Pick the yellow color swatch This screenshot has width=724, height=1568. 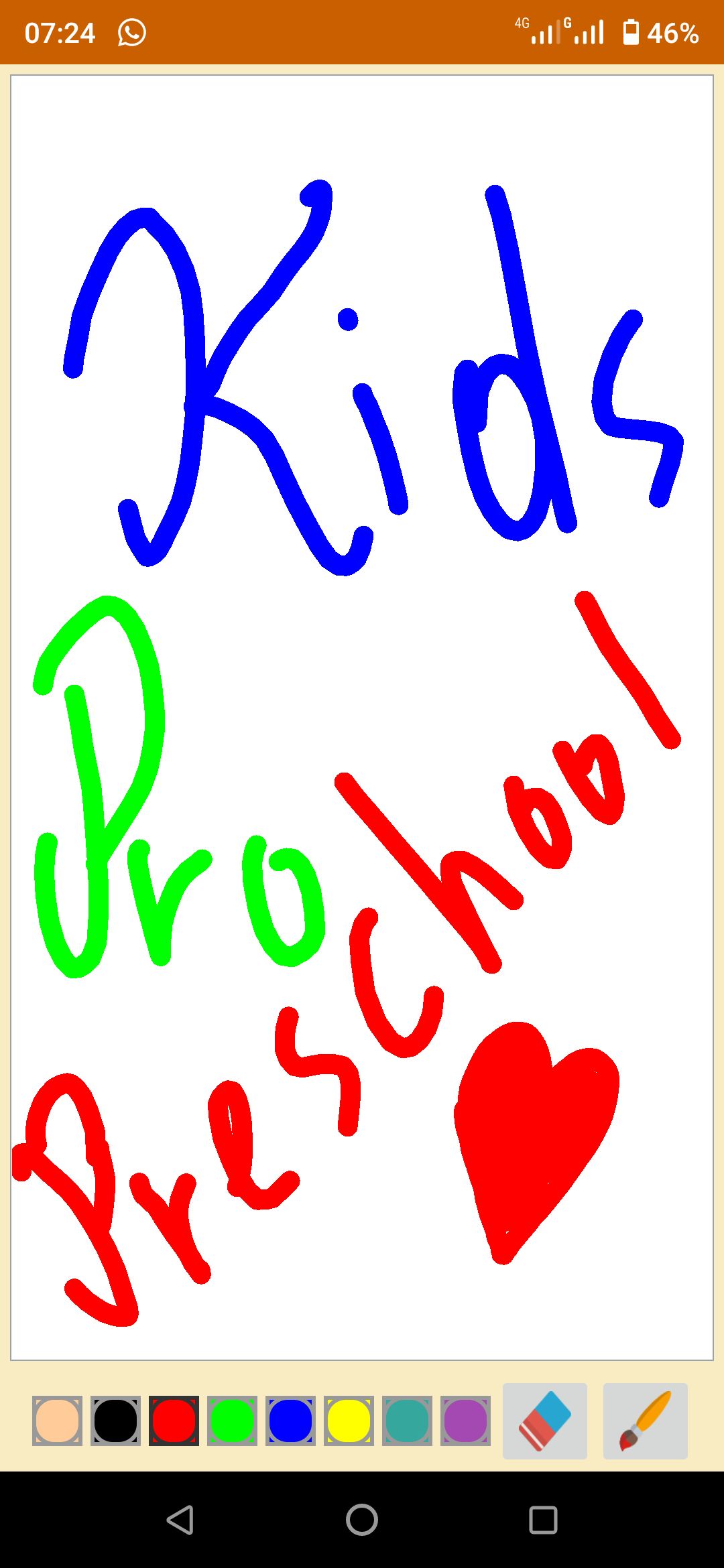(x=349, y=1421)
